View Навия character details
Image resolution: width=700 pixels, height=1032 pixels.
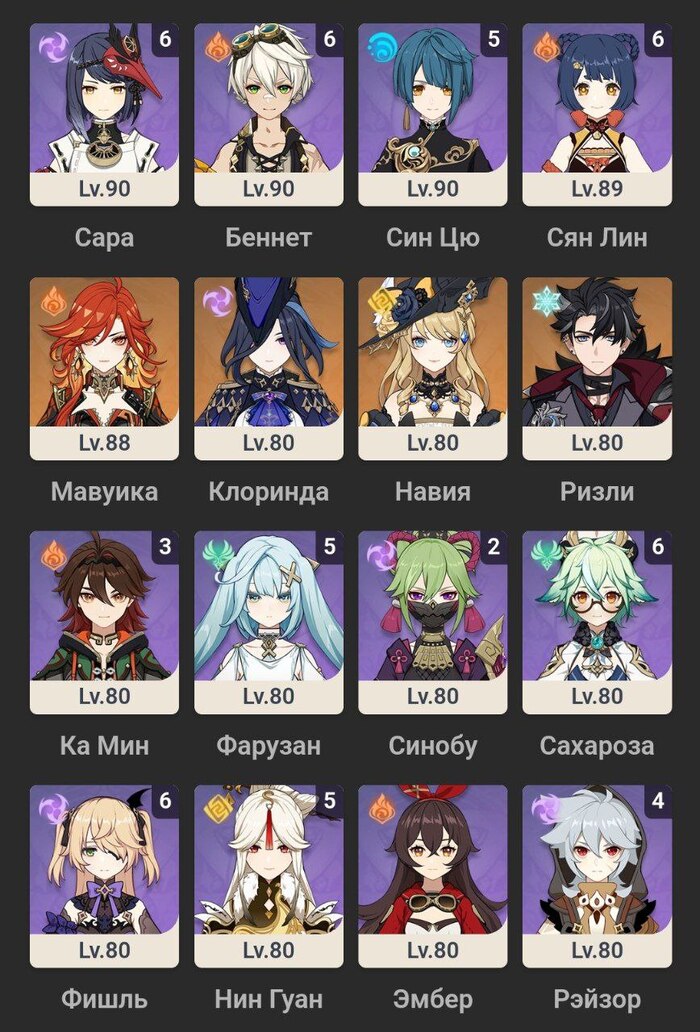(432, 369)
